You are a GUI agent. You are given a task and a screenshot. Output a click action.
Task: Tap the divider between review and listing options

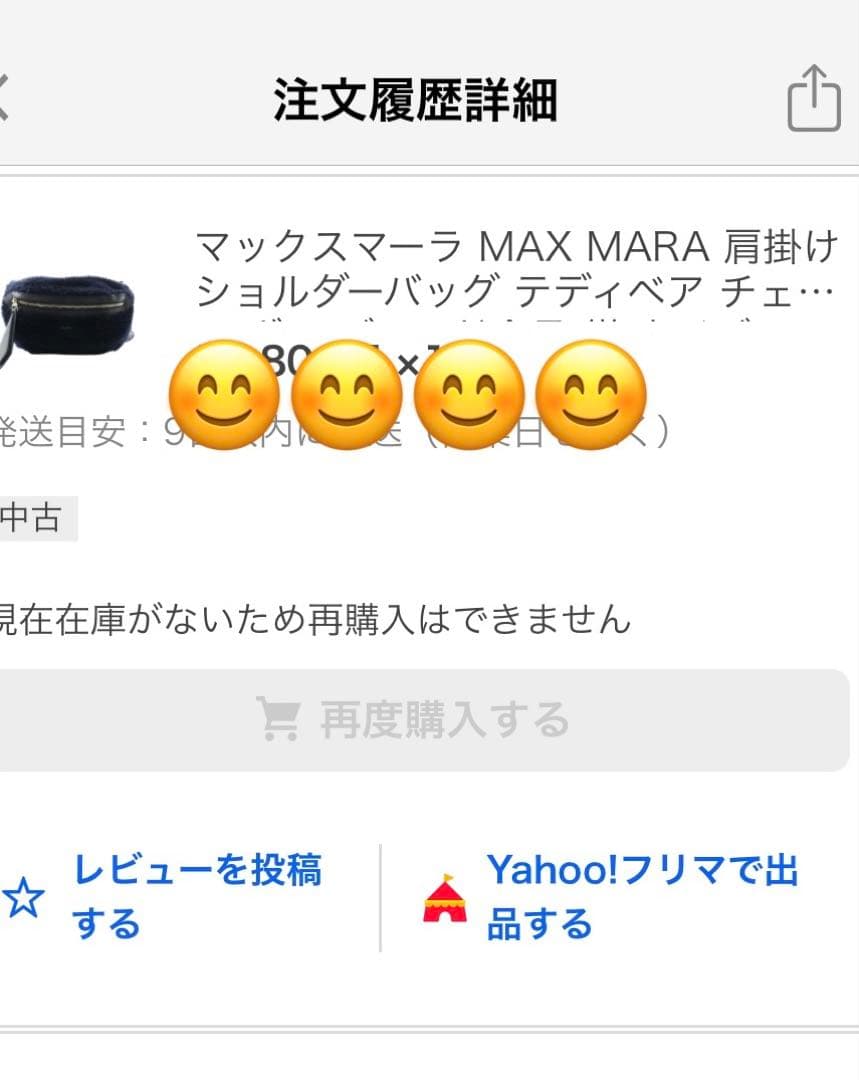point(383,898)
